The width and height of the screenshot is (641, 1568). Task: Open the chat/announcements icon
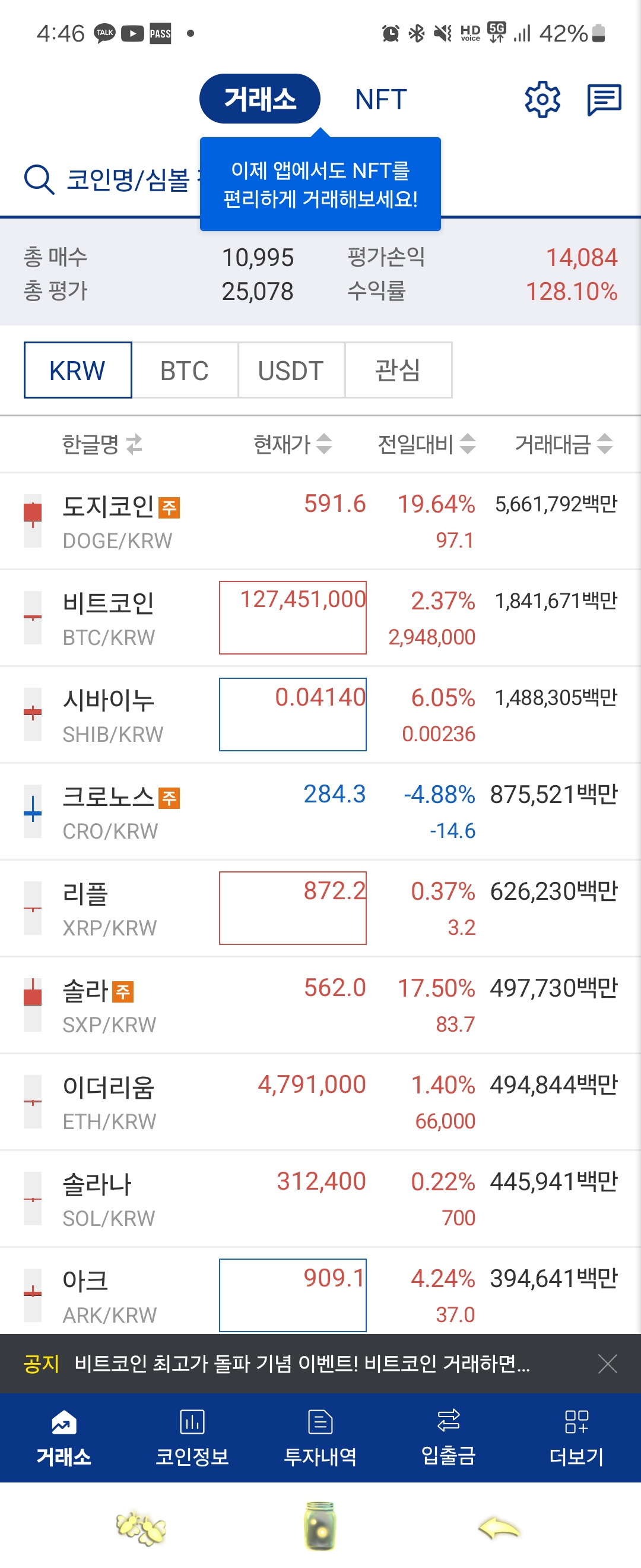coord(604,99)
